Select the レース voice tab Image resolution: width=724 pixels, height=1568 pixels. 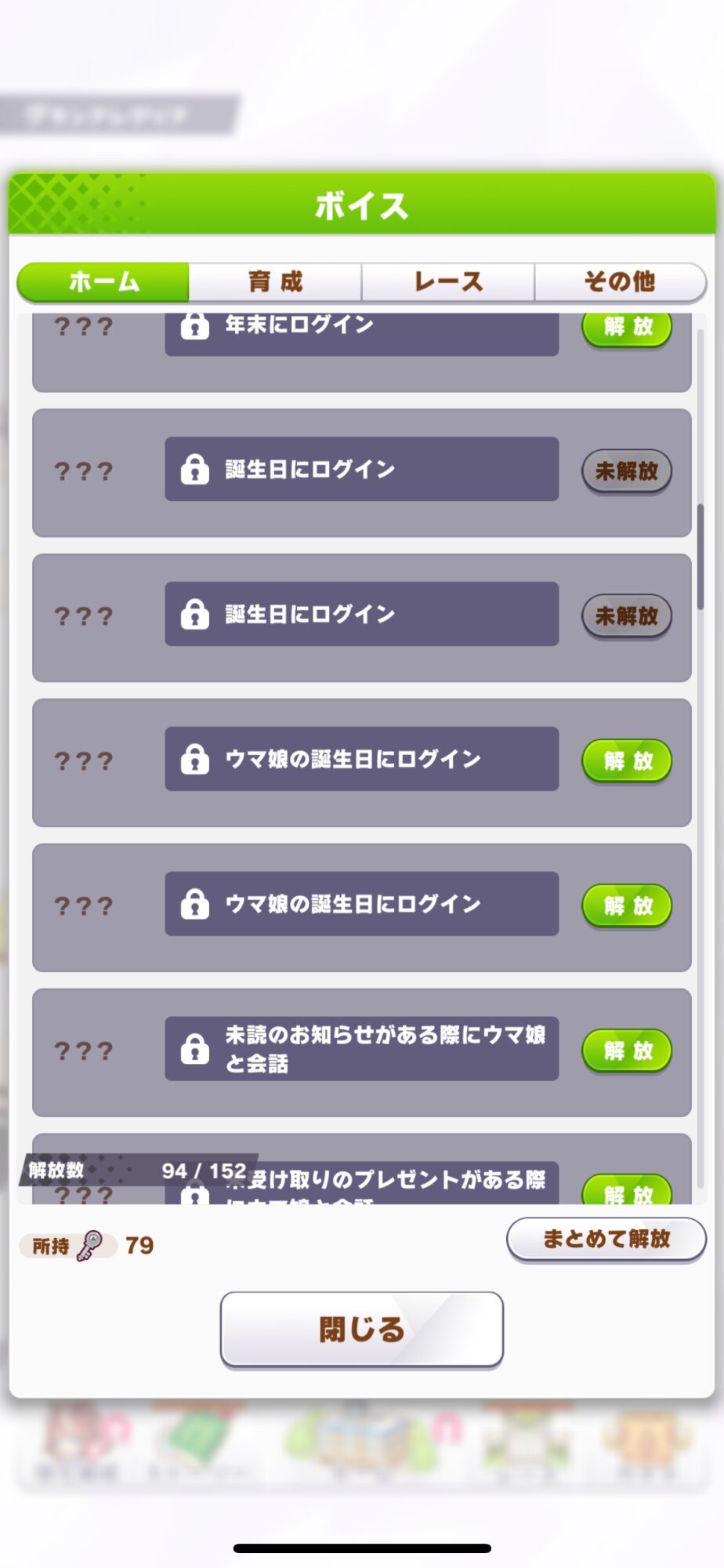(448, 282)
